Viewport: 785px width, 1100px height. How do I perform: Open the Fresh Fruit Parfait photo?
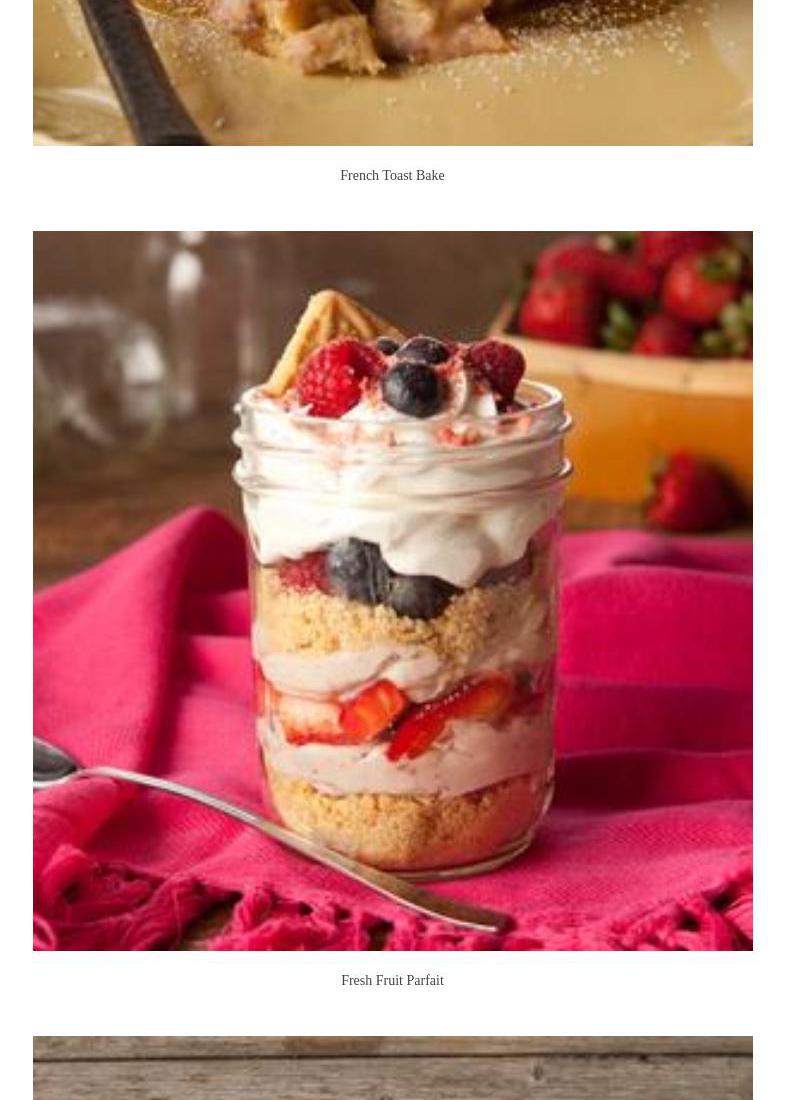(392, 590)
